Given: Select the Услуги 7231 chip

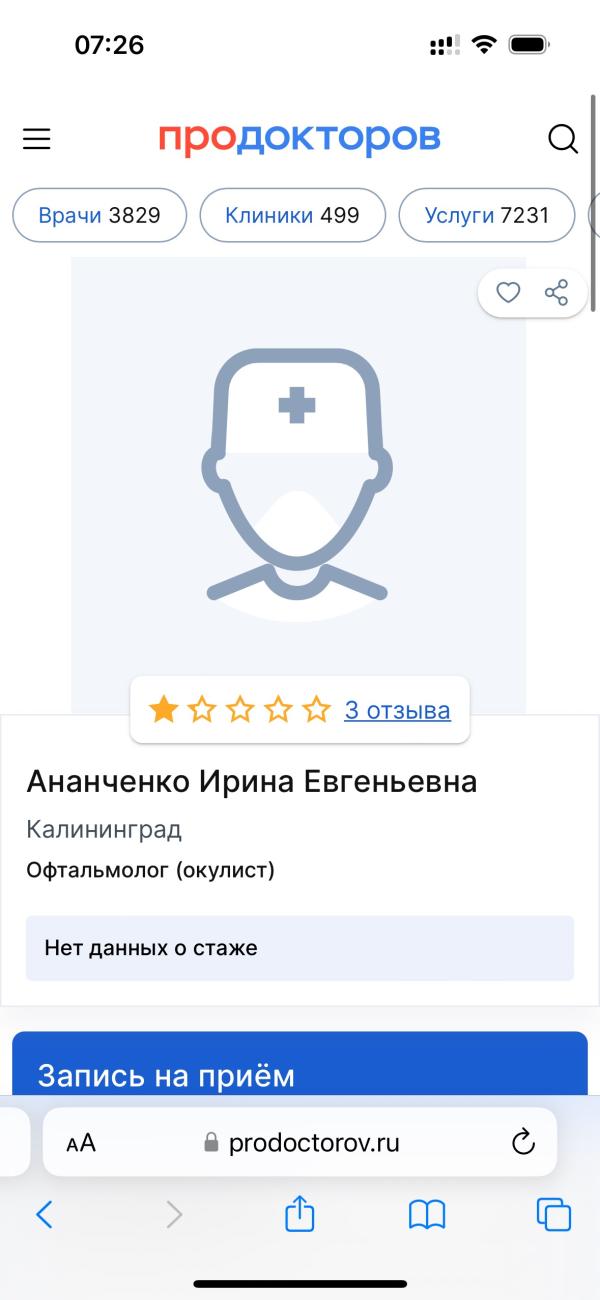Looking at the screenshot, I should coord(487,215).
